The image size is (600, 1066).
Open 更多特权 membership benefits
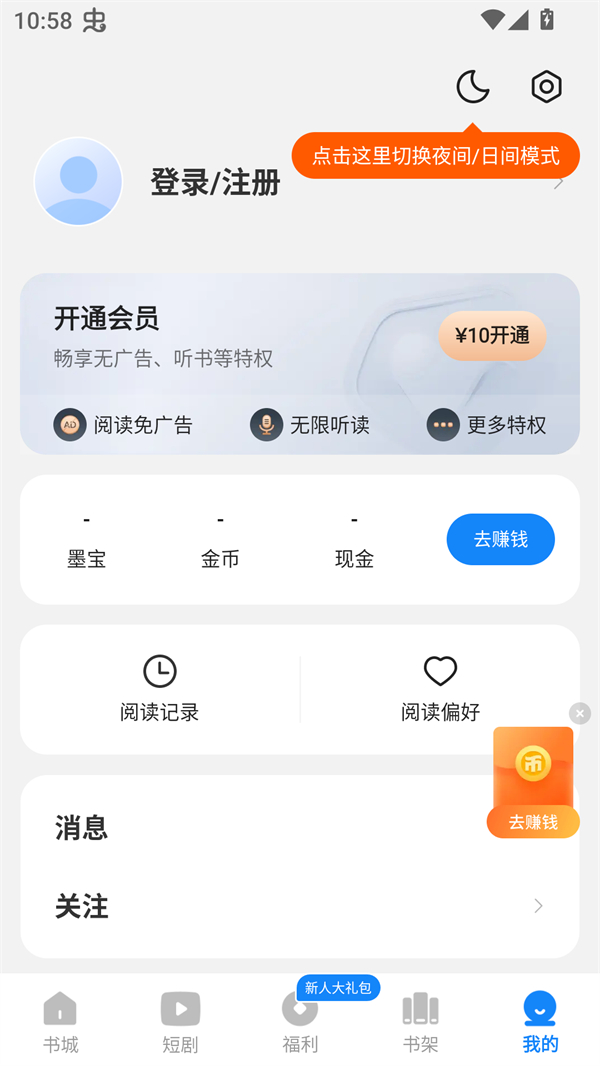point(487,425)
